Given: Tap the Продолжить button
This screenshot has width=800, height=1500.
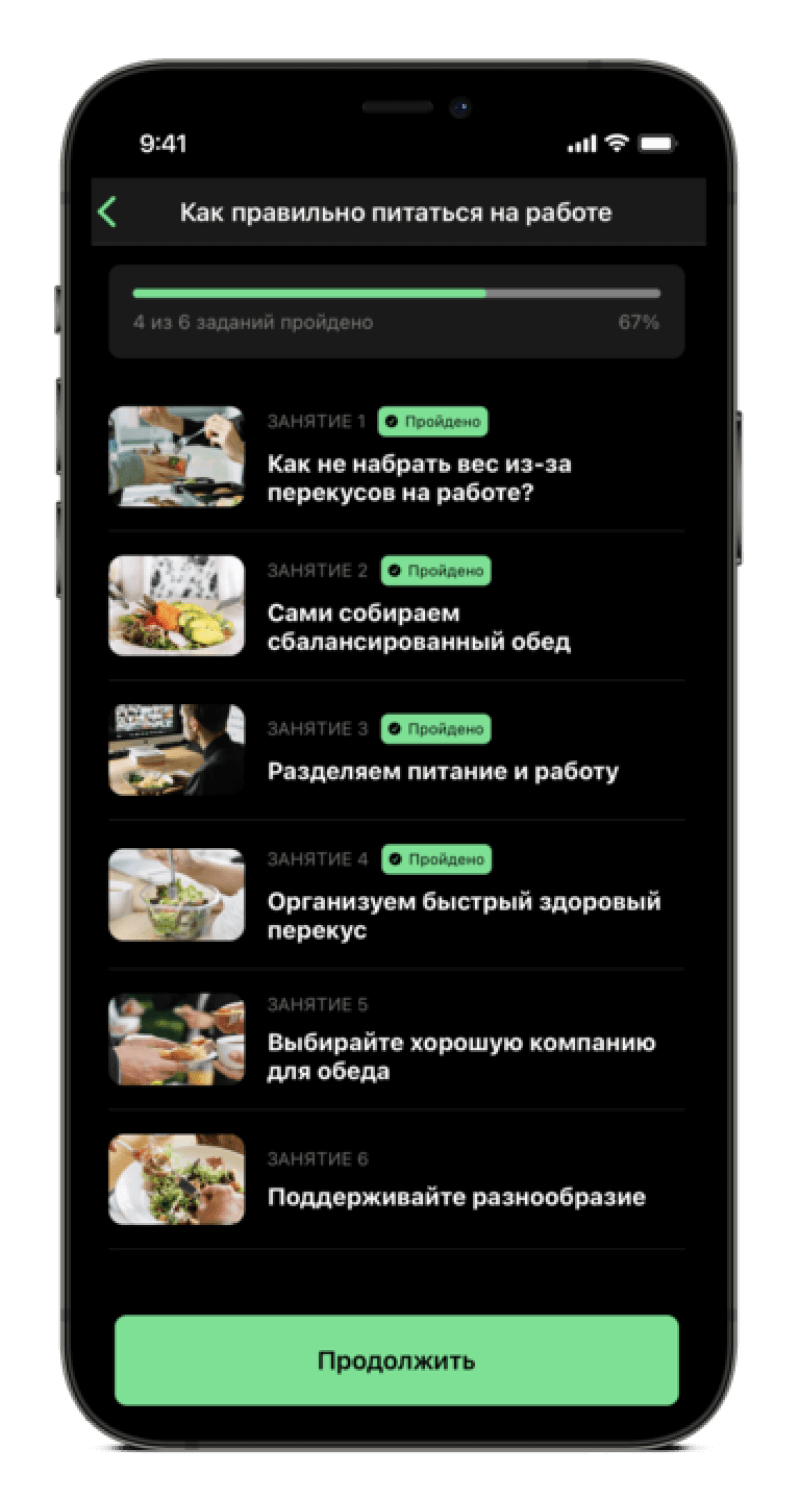Looking at the screenshot, I should pos(397,1360).
